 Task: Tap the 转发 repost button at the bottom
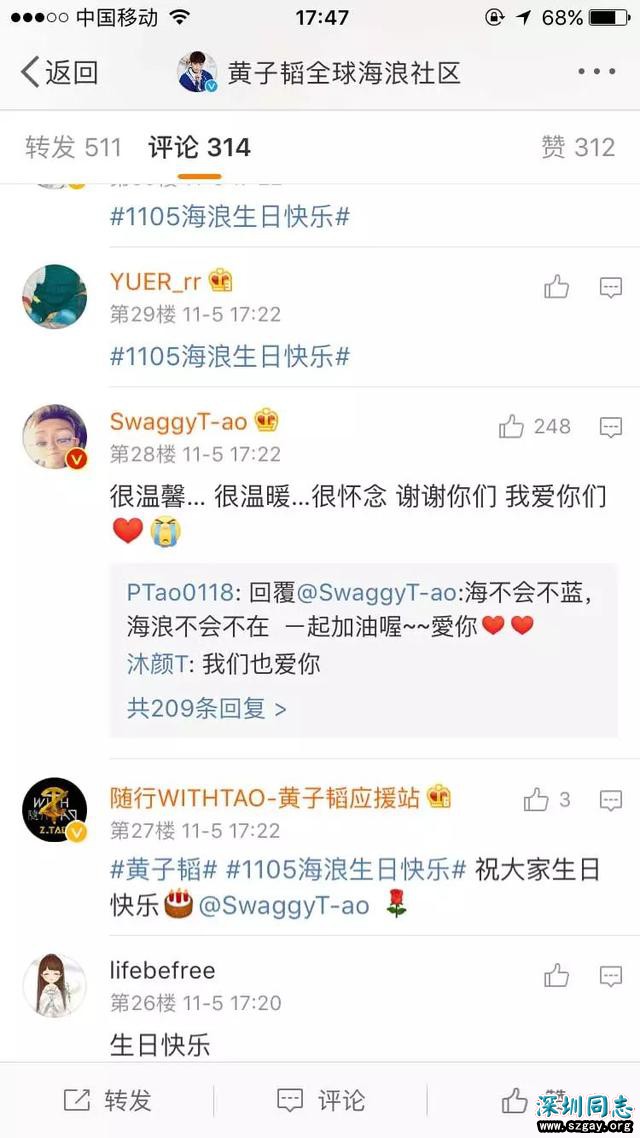coord(107,1100)
